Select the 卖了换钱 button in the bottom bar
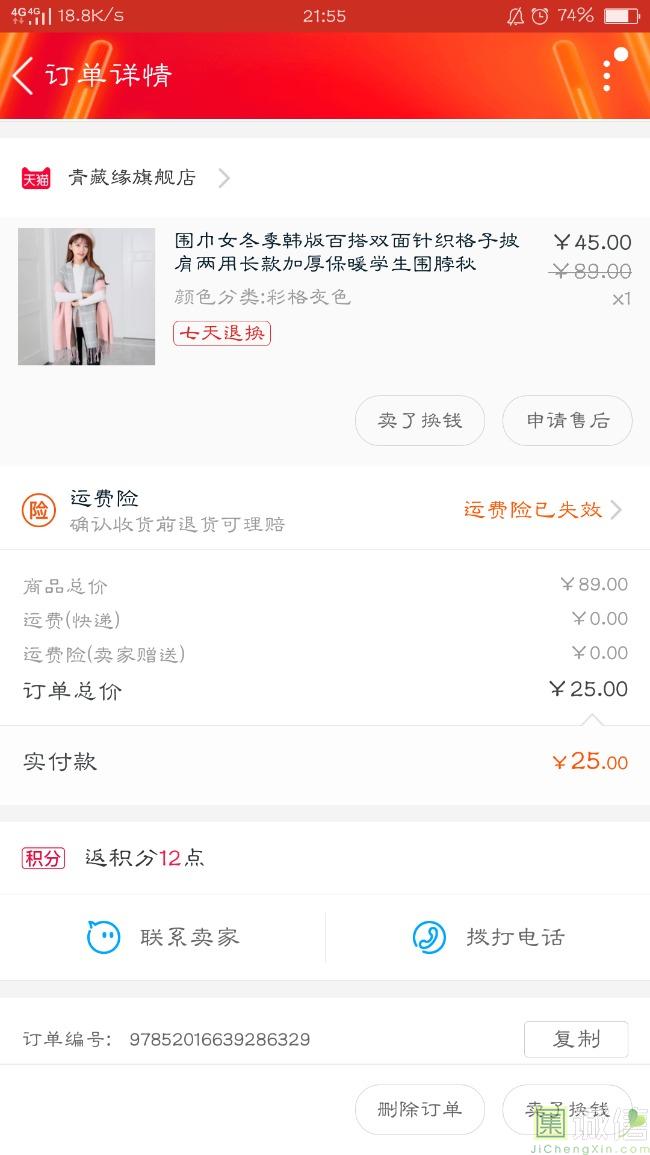The width and height of the screenshot is (650, 1155). (567, 1109)
